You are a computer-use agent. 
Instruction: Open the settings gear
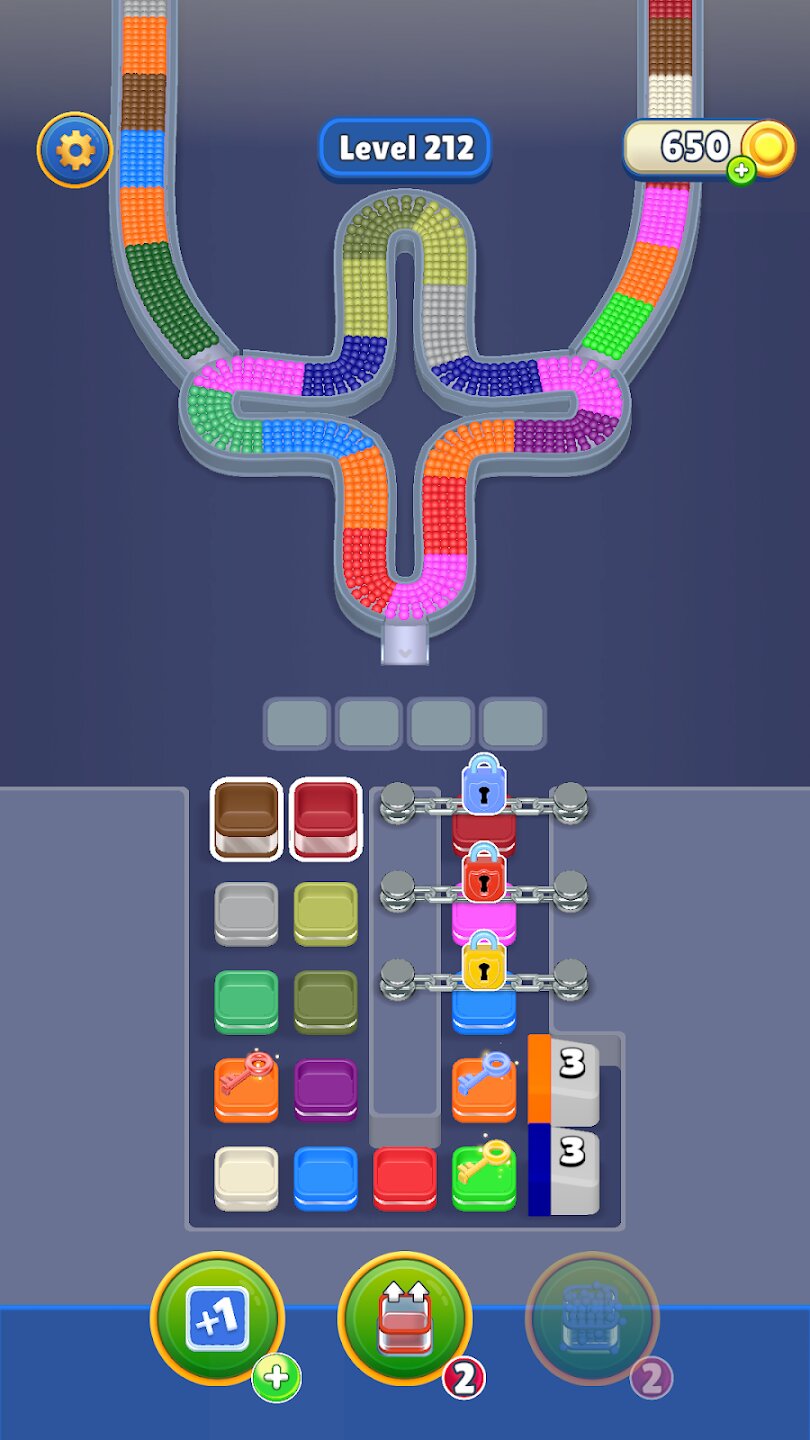click(x=74, y=150)
